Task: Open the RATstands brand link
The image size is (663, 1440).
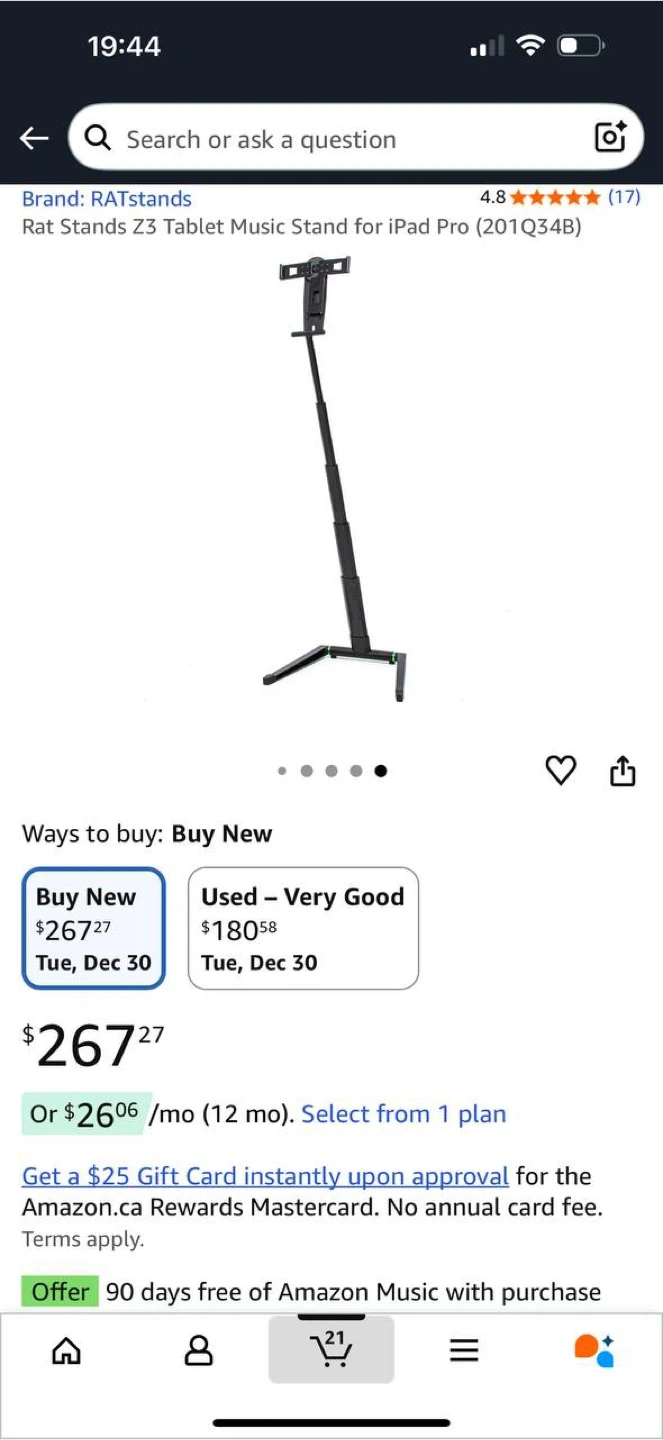Action: point(107,199)
